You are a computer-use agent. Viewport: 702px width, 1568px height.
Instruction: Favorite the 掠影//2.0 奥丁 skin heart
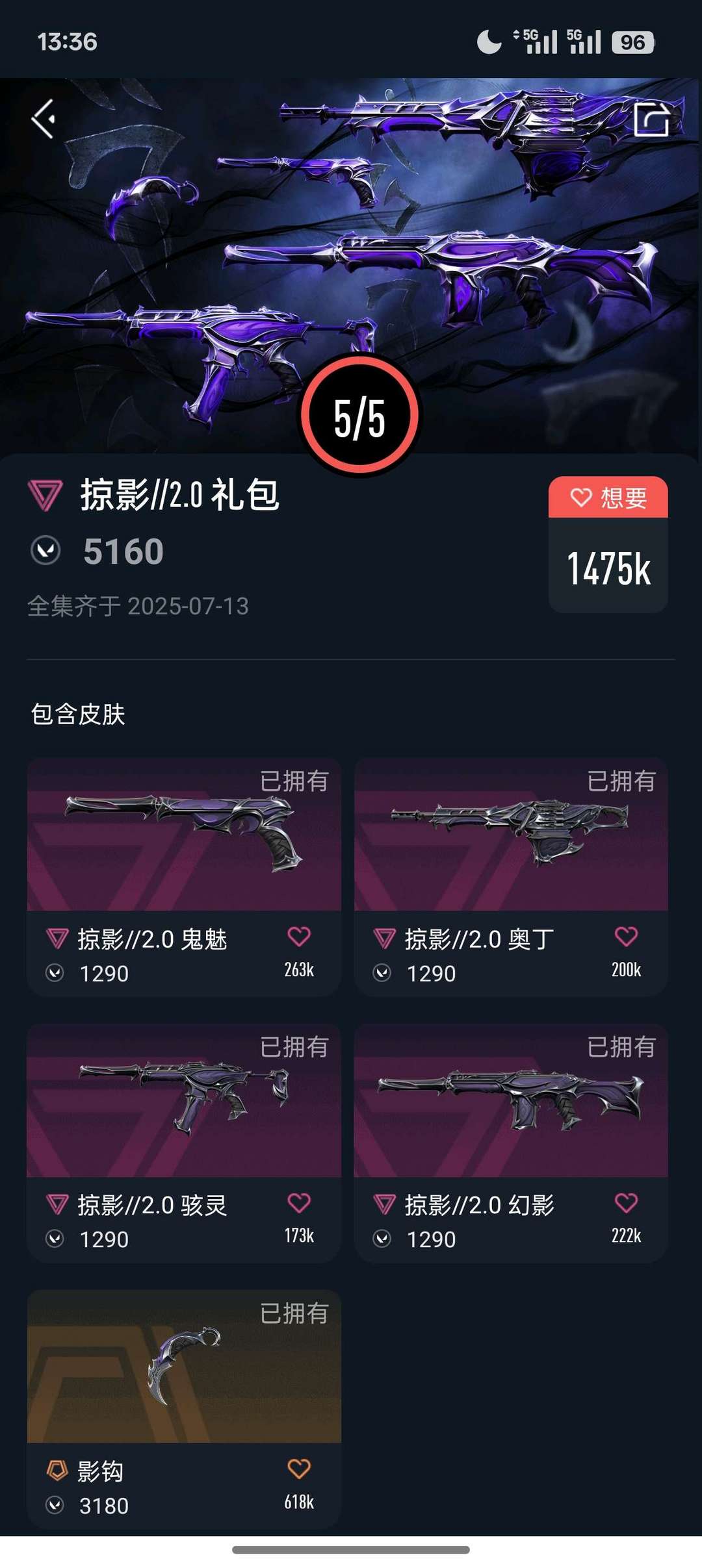625,935
